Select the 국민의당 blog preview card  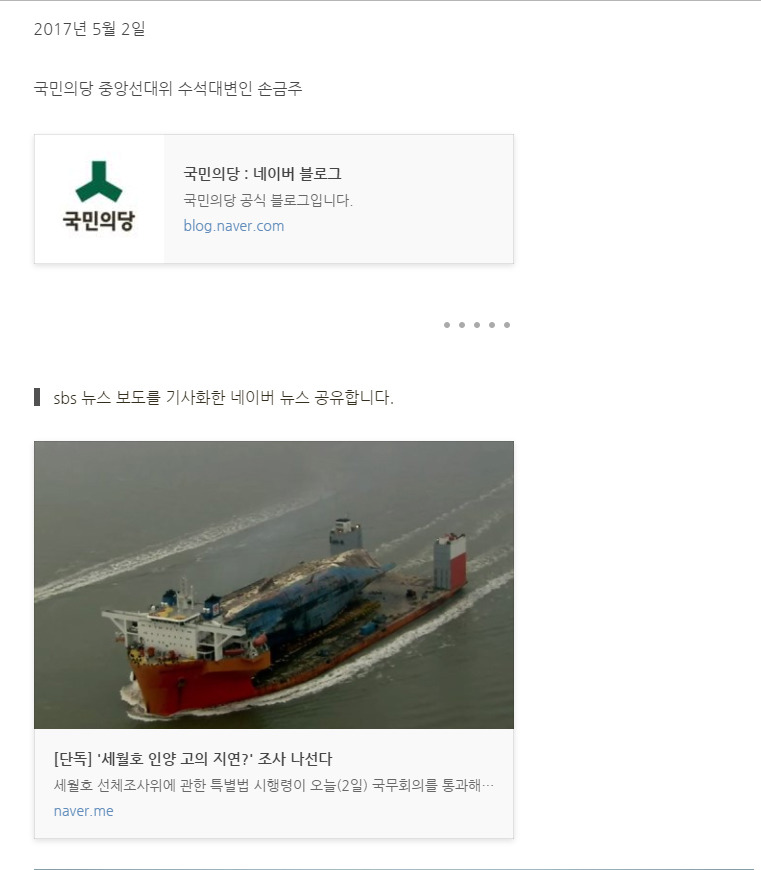[275, 198]
